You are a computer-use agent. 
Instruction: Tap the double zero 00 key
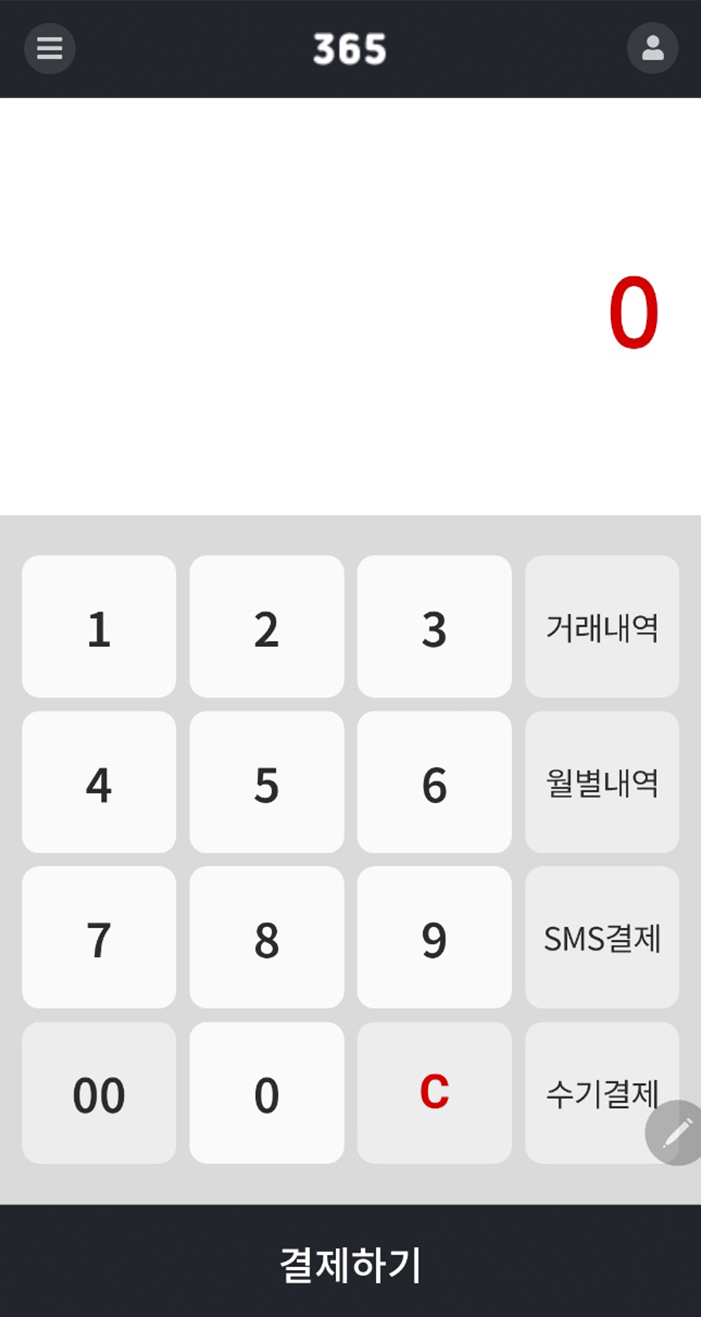pyautogui.click(x=99, y=1093)
